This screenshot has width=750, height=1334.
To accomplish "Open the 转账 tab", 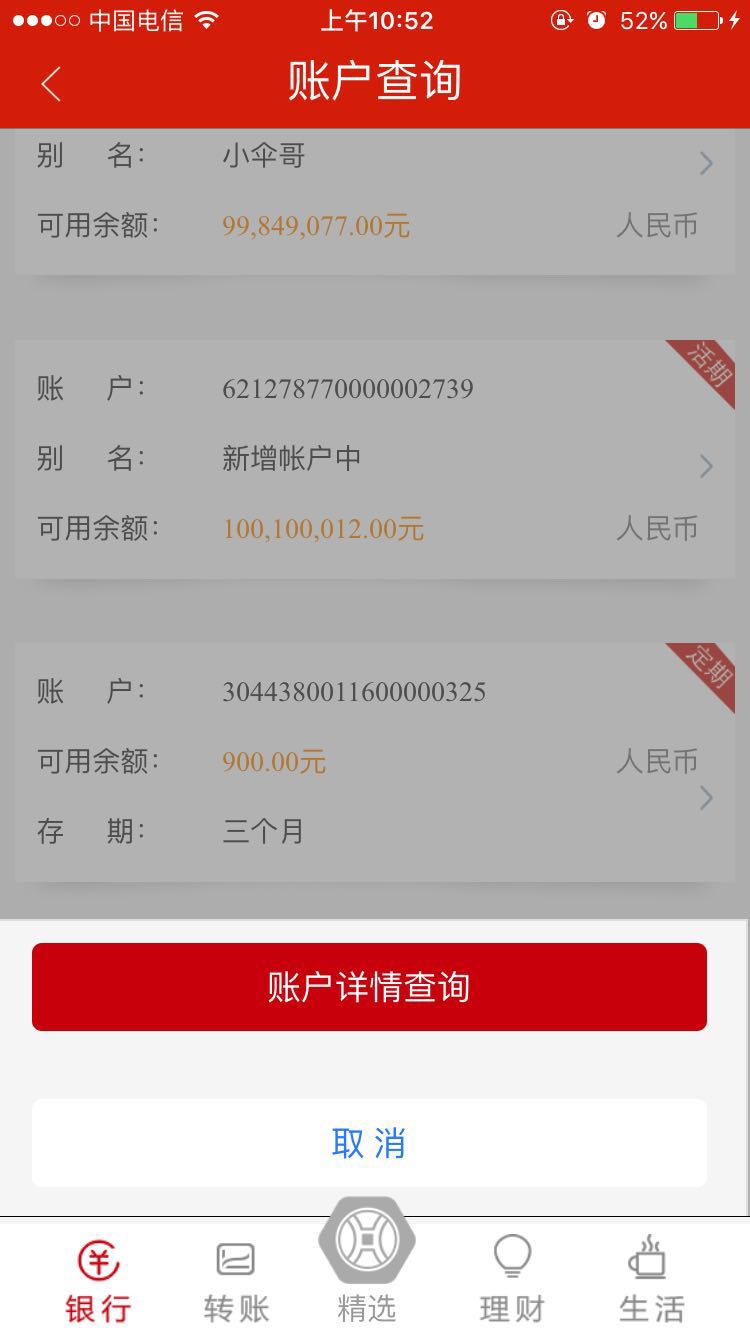I will (236, 1280).
